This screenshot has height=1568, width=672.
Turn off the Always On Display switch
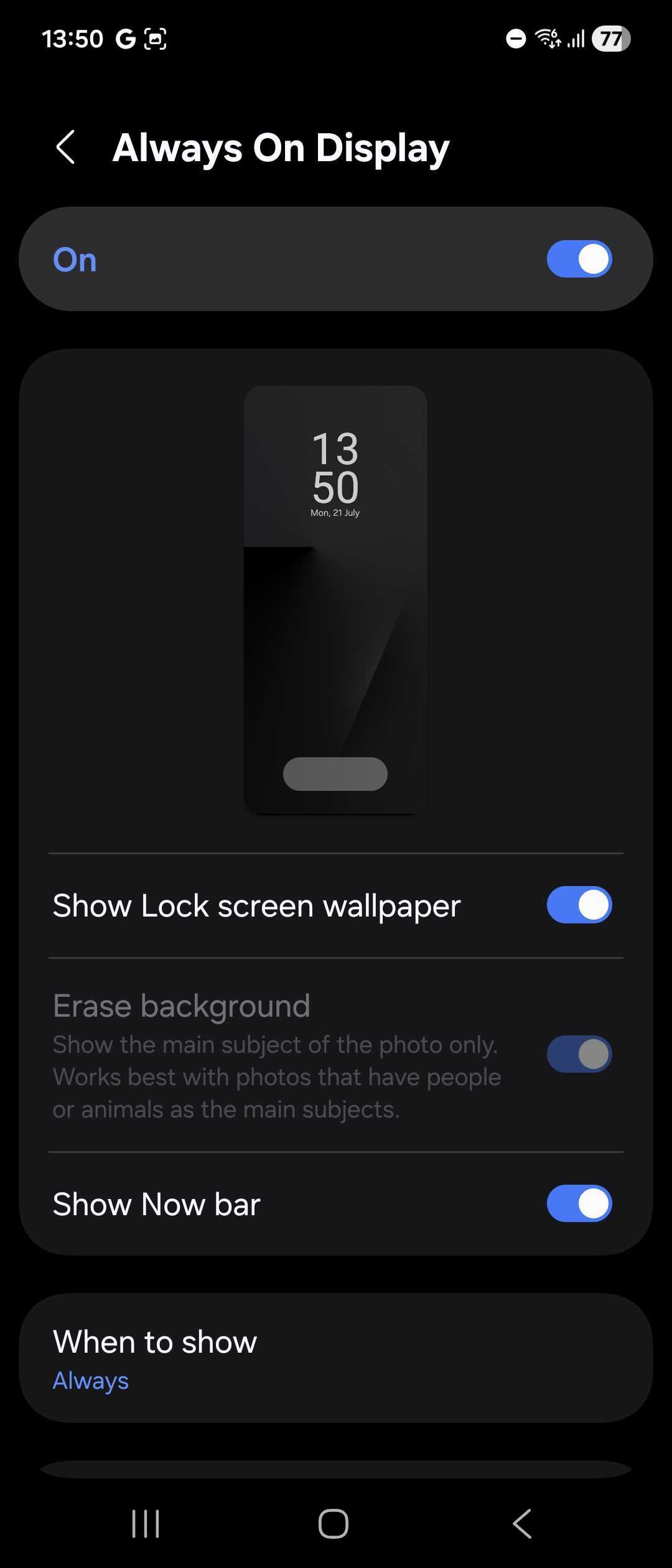pos(579,259)
